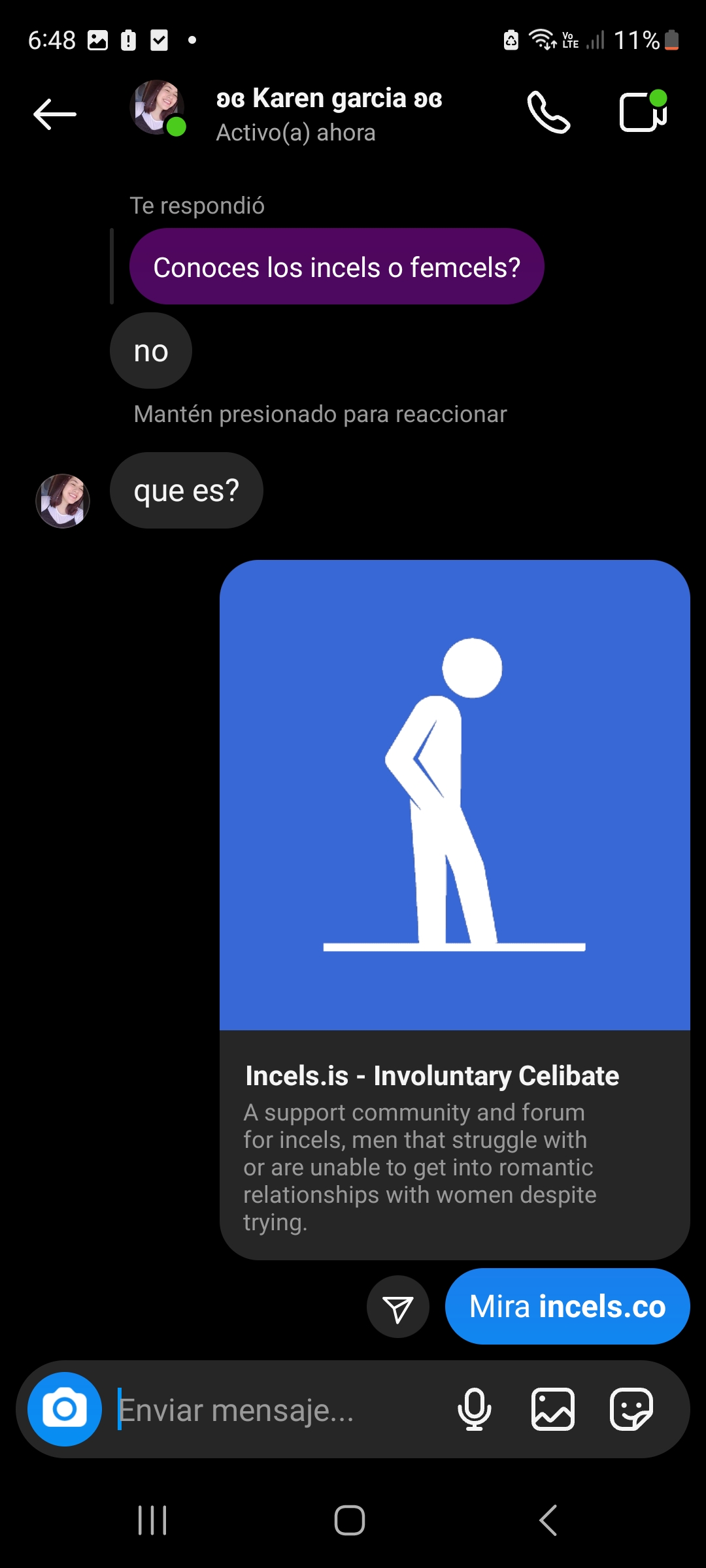Go back from Karen garcia chat
706x1568 pixels.
(x=55, y=114)
